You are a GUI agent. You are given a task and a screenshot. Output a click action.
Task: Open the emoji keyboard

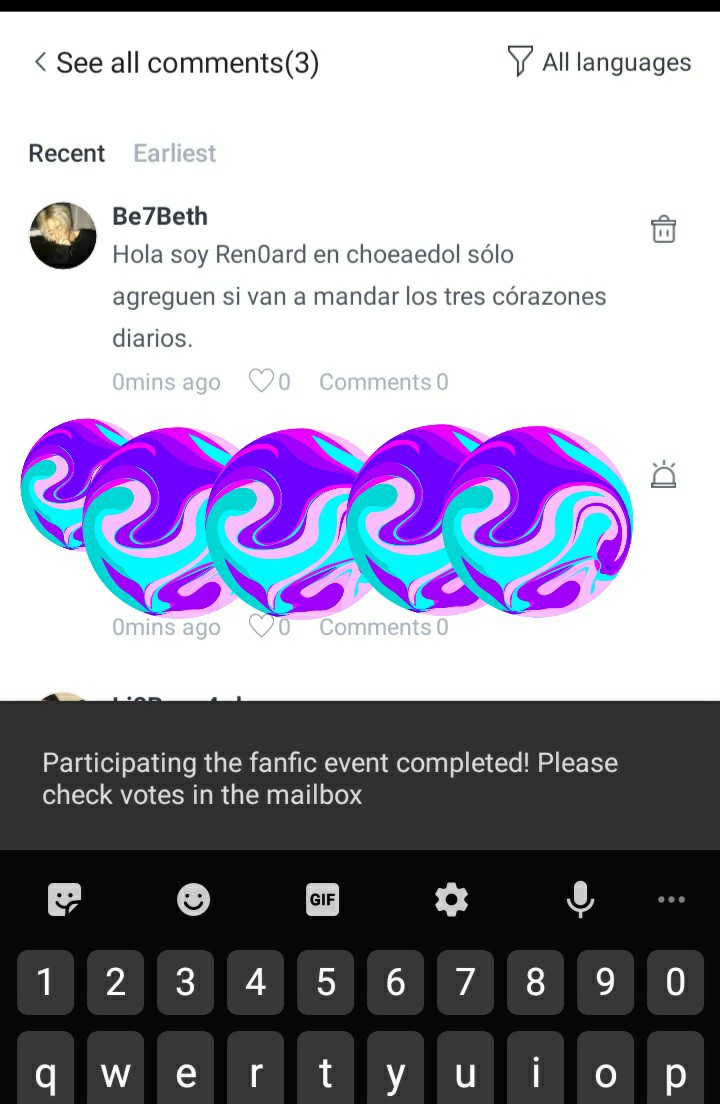[193, 899]
